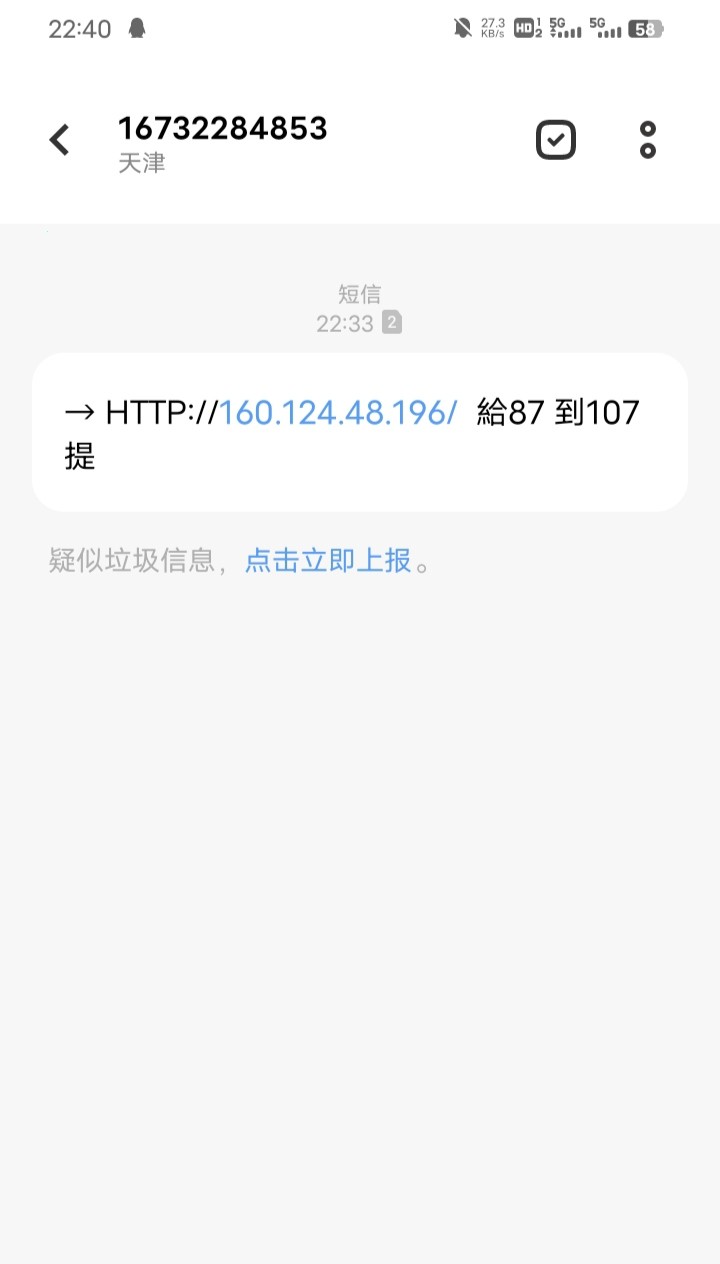Tap the select-messages checkmark icon
The image size is (720, 1264).
(556, 140)
